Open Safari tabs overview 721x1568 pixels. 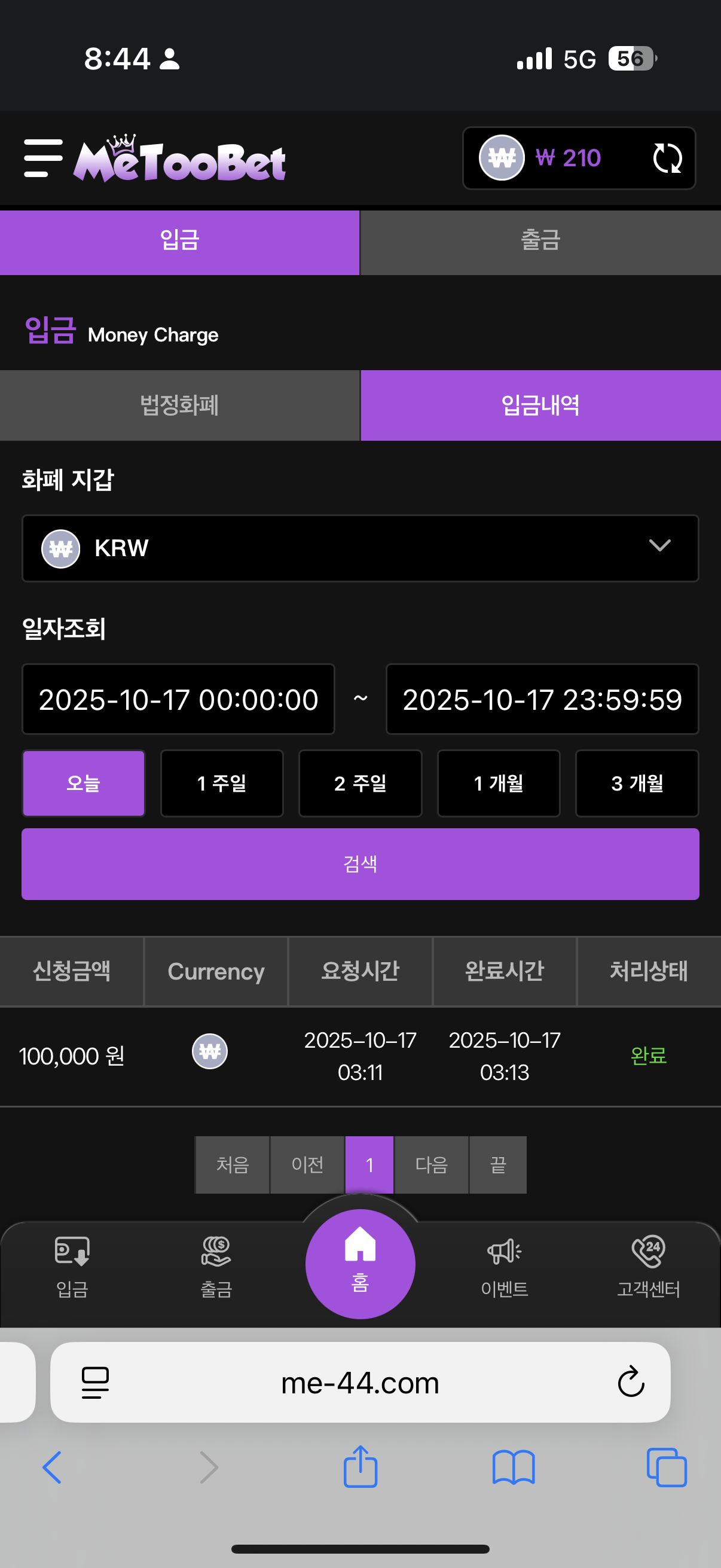pyautogui.click(x=666, y=1468)
